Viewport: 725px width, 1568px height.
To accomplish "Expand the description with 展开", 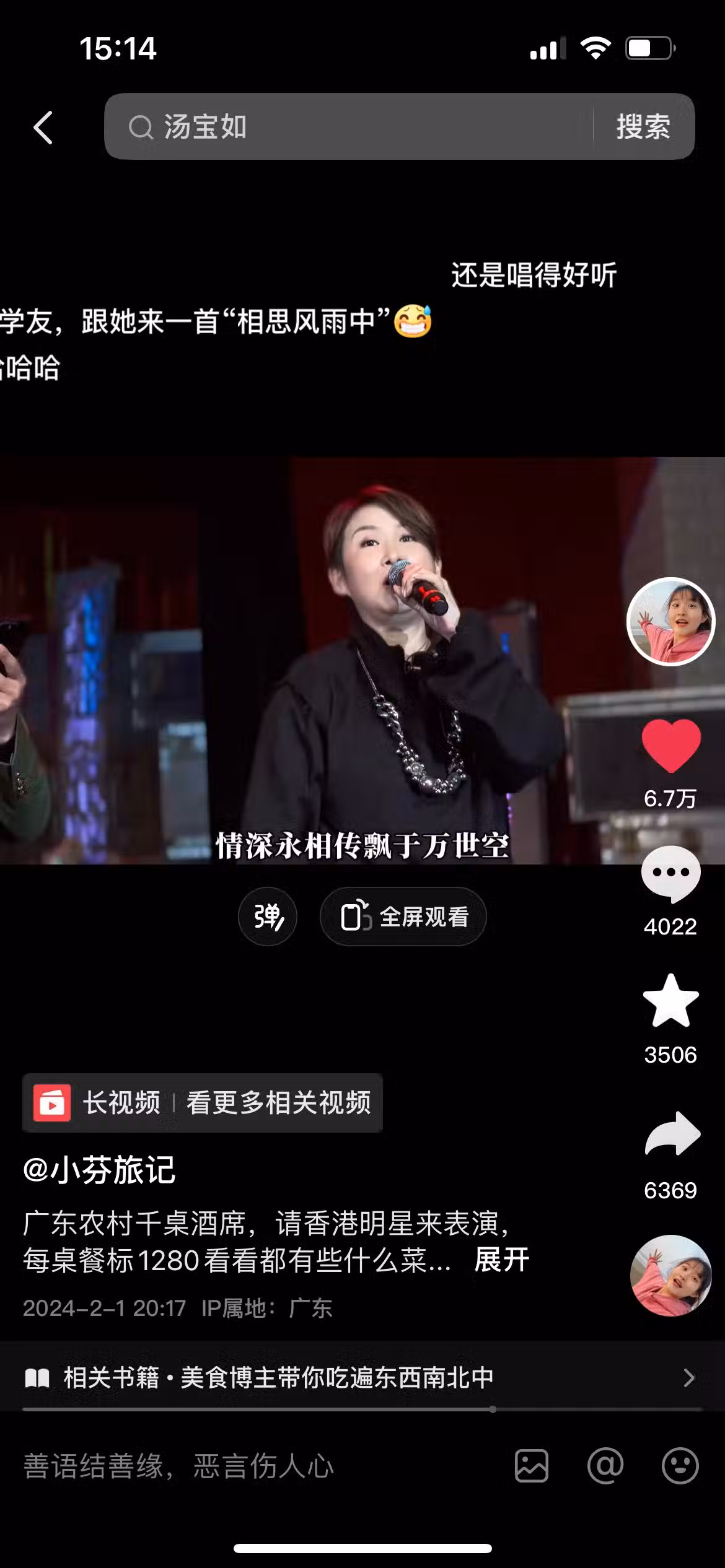I will pyautogui.click(x=501, y=1260).
